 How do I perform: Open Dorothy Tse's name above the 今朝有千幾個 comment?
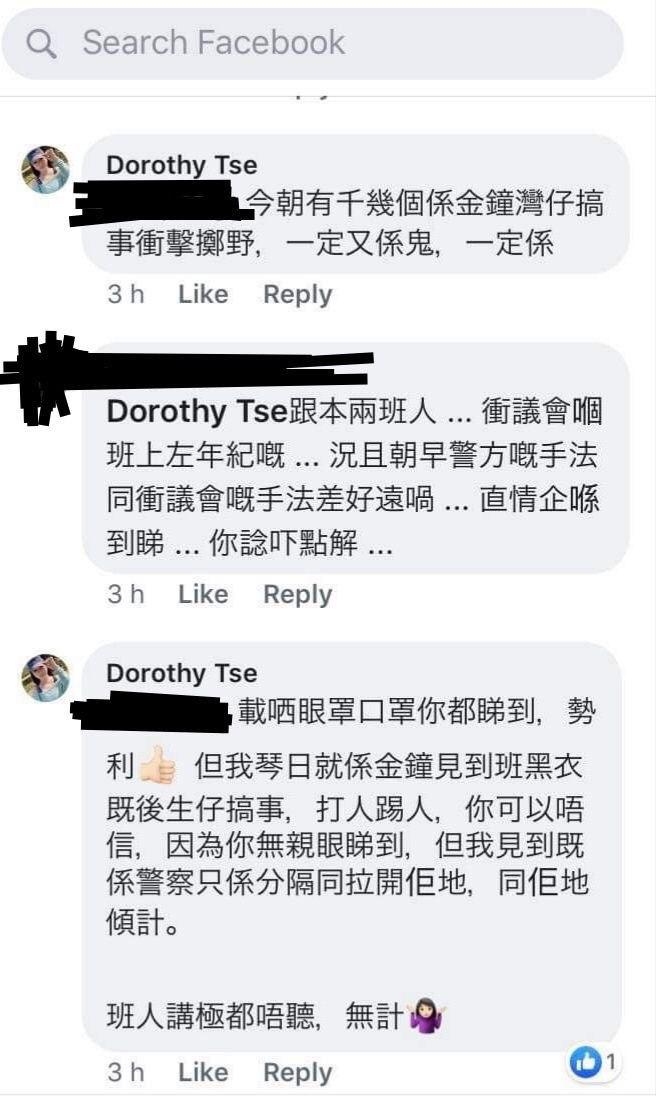pyautogui.click(x=181, y=165)
